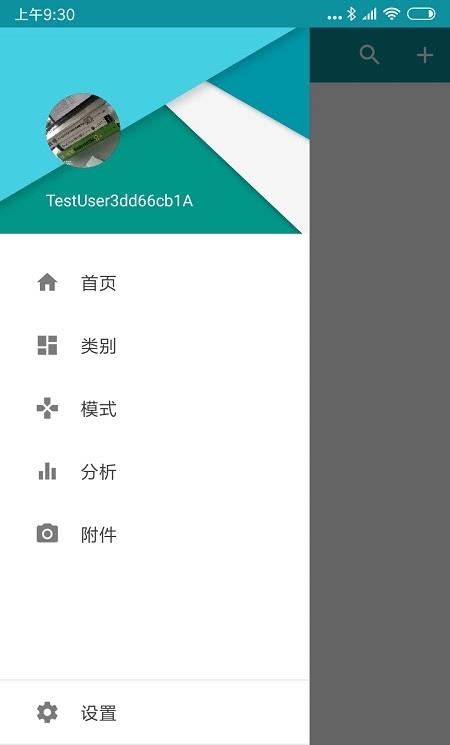Open 附件 attachments entry
Screen dimensions: 450x745
coord(154,534)
